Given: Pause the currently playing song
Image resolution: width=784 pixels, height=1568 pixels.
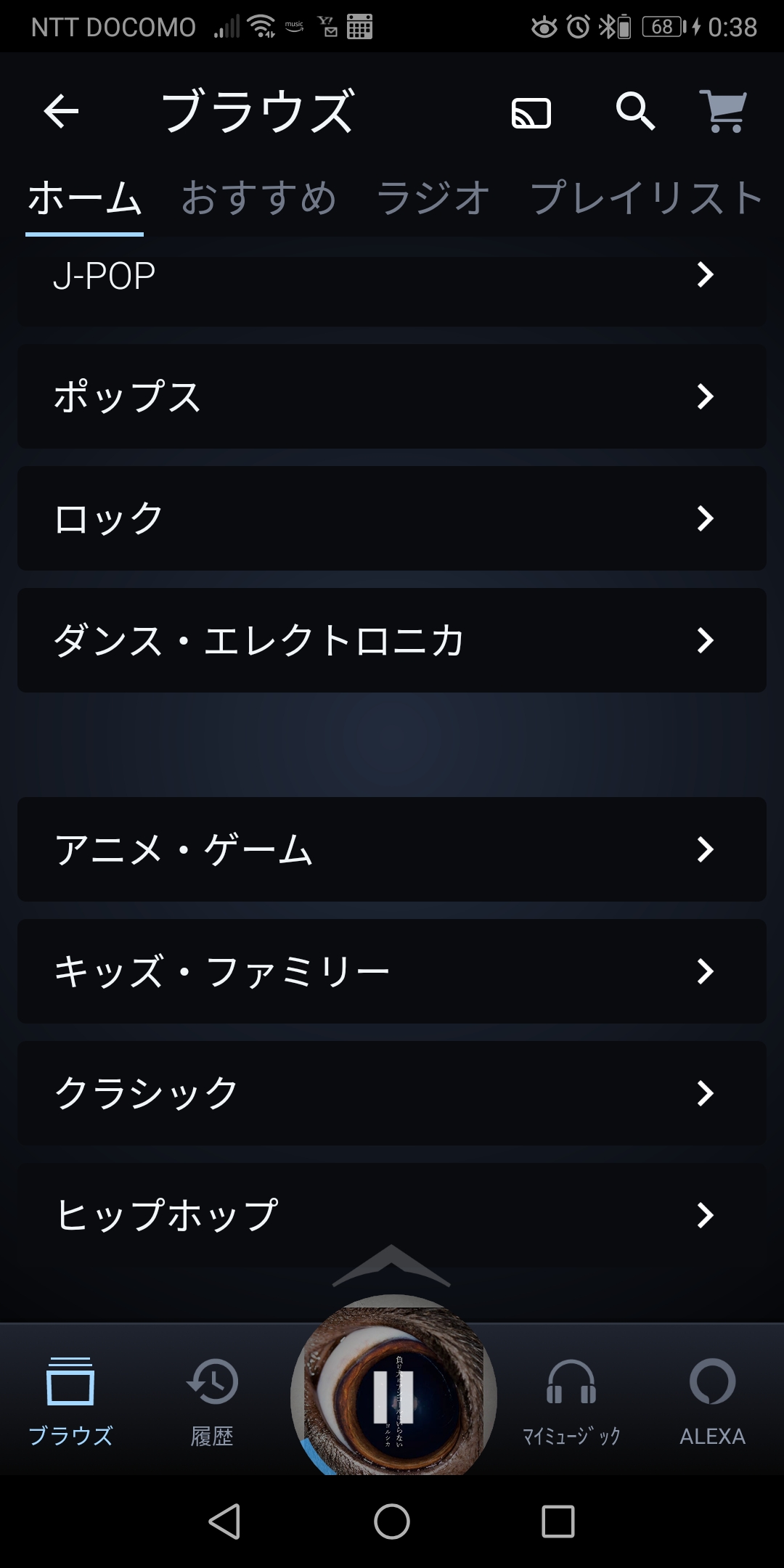Looking at the screenshot, I should [x=393, y=1396].
